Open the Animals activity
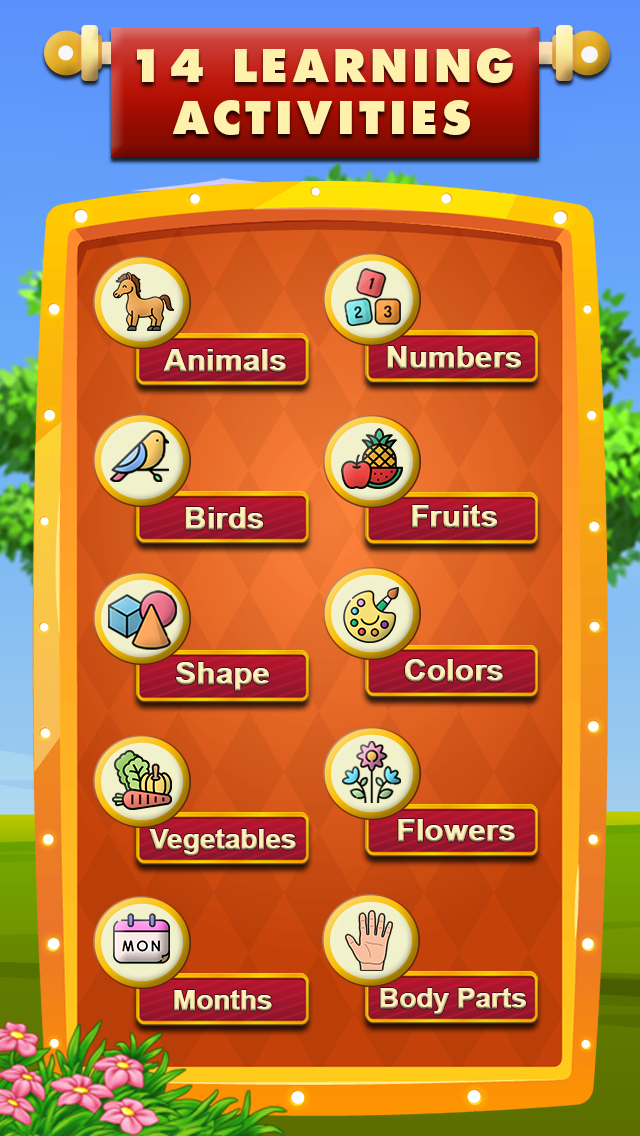The width and height of the screenshot is (640, 1136). click(222, 360)
